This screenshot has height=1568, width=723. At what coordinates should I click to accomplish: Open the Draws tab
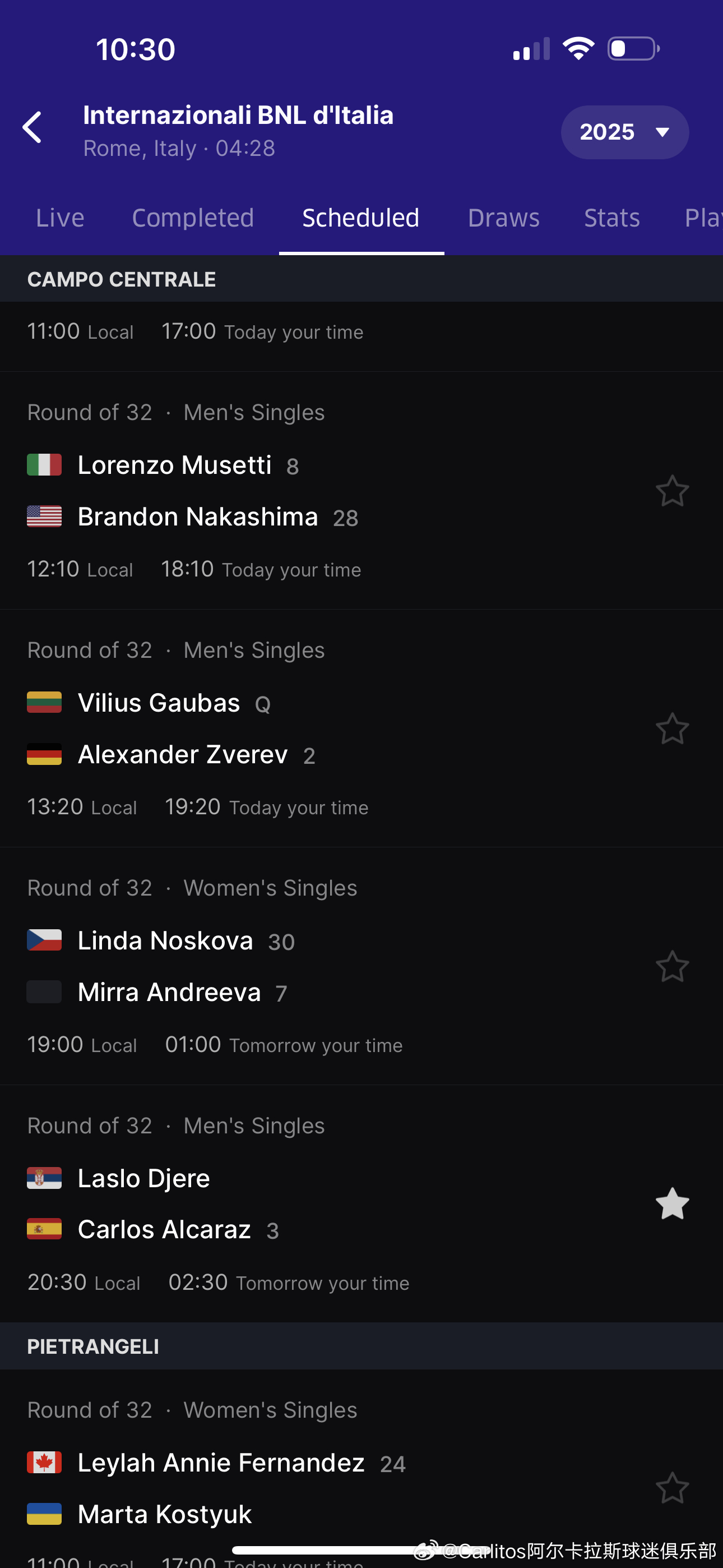[503, 218]
